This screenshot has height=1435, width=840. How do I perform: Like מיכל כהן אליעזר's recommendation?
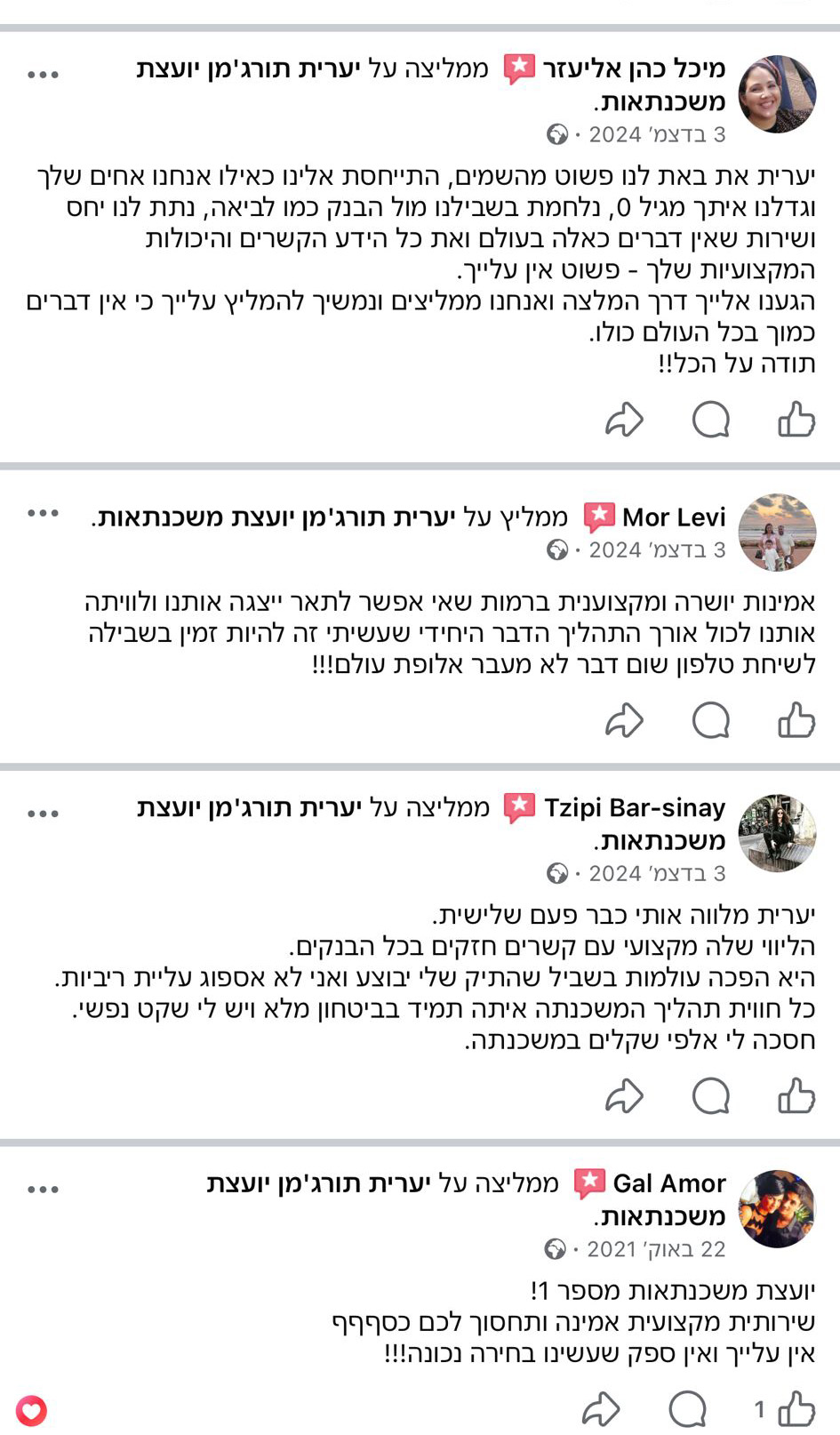[796, 419]
